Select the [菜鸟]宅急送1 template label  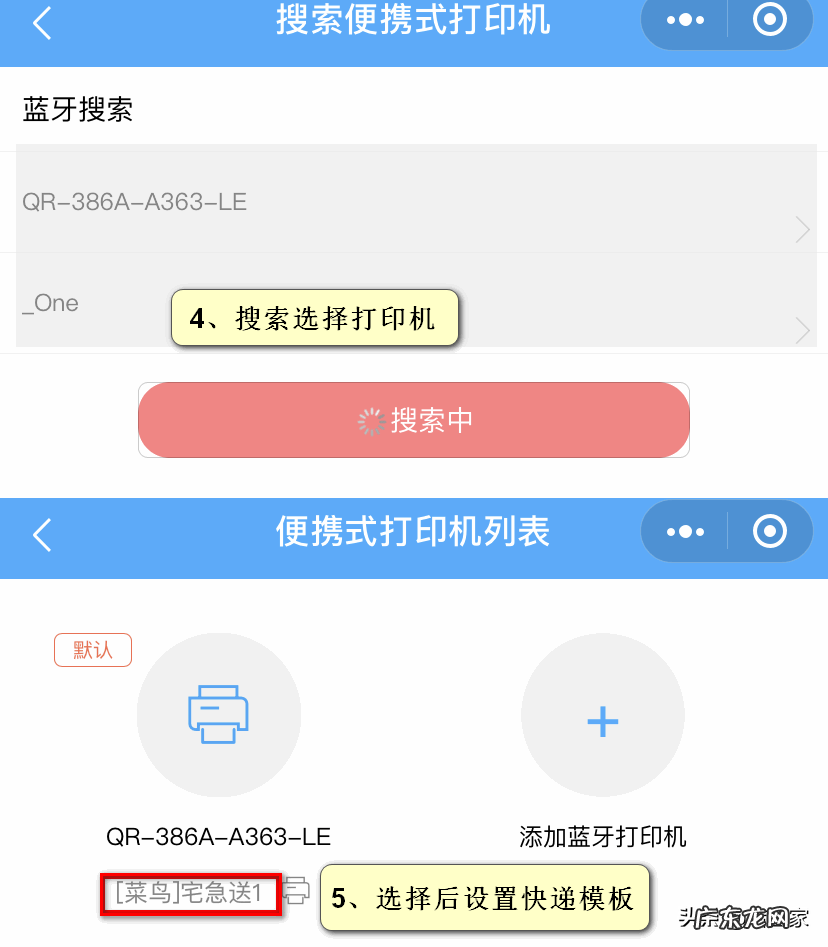pyautogui.click(x=190, y=891)
